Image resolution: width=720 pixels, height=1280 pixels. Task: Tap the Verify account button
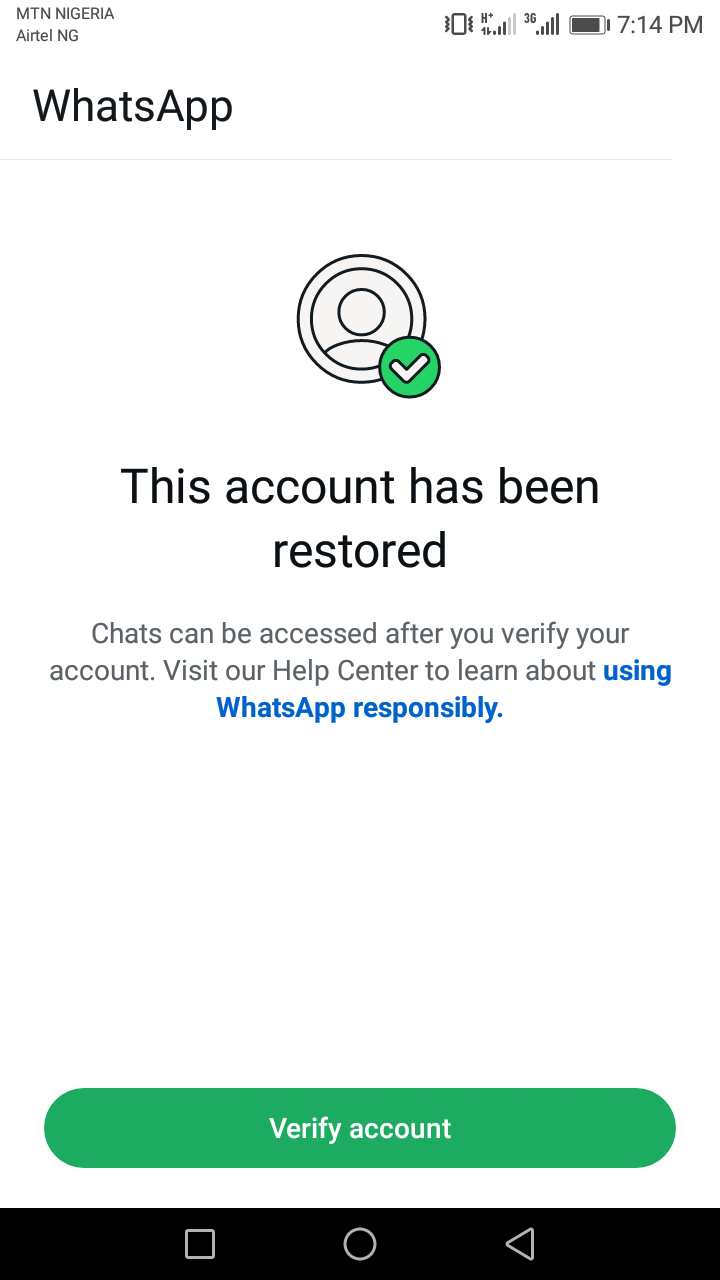360,1128
